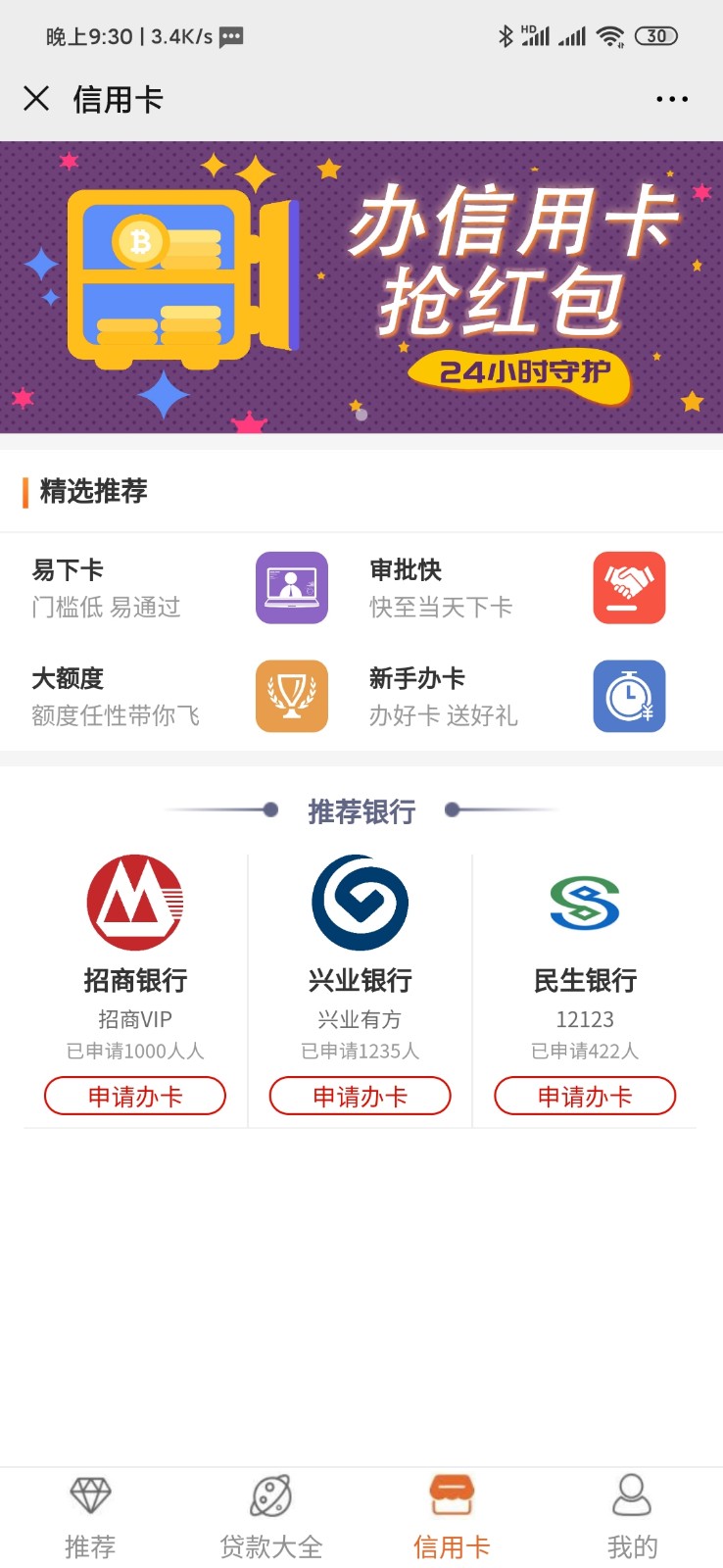This screenshot has width=723, height=1568.
Task: Open the 我的 tab
Action: (632, 1517)
